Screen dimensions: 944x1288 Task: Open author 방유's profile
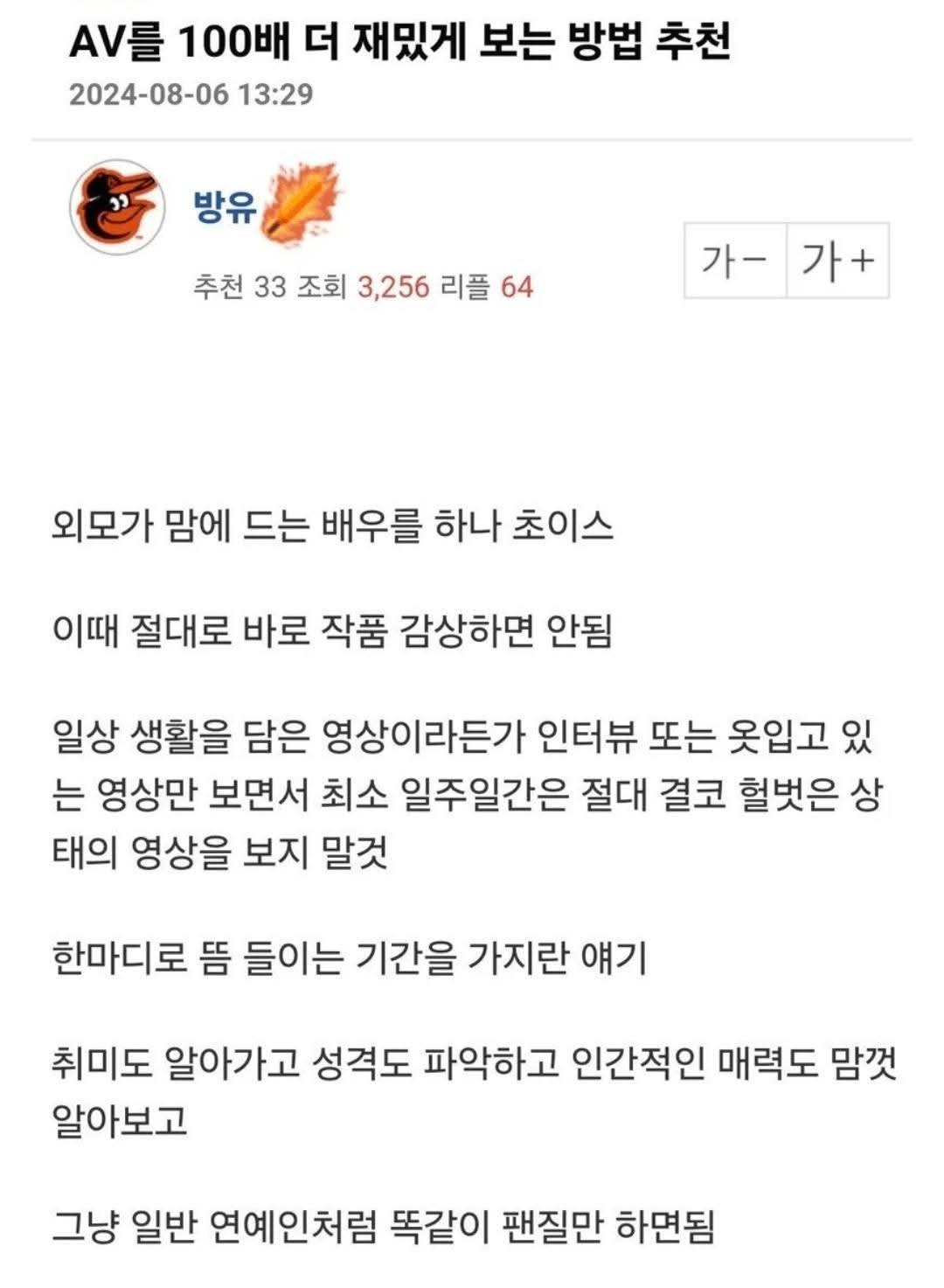point(225,207)
